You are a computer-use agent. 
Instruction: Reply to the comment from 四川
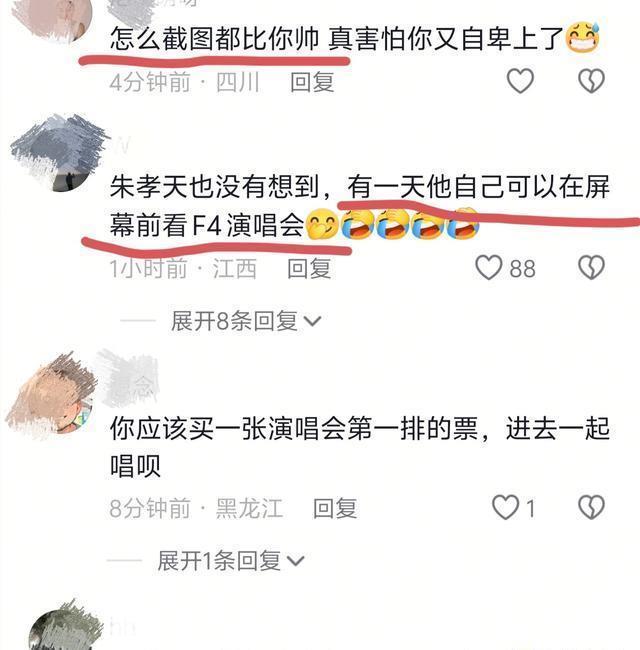(311, 82)
